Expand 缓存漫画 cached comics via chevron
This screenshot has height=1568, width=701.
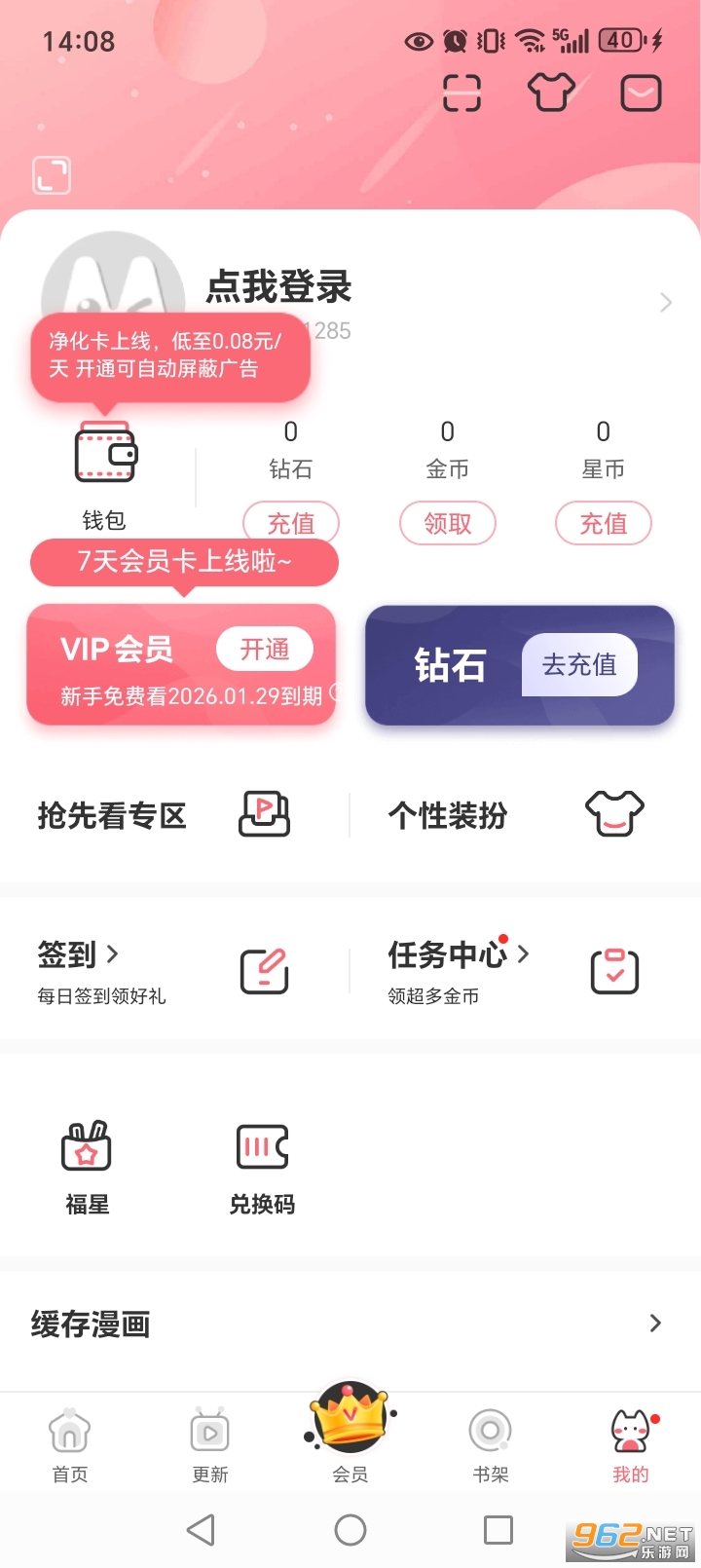(x=654, y=1323)
